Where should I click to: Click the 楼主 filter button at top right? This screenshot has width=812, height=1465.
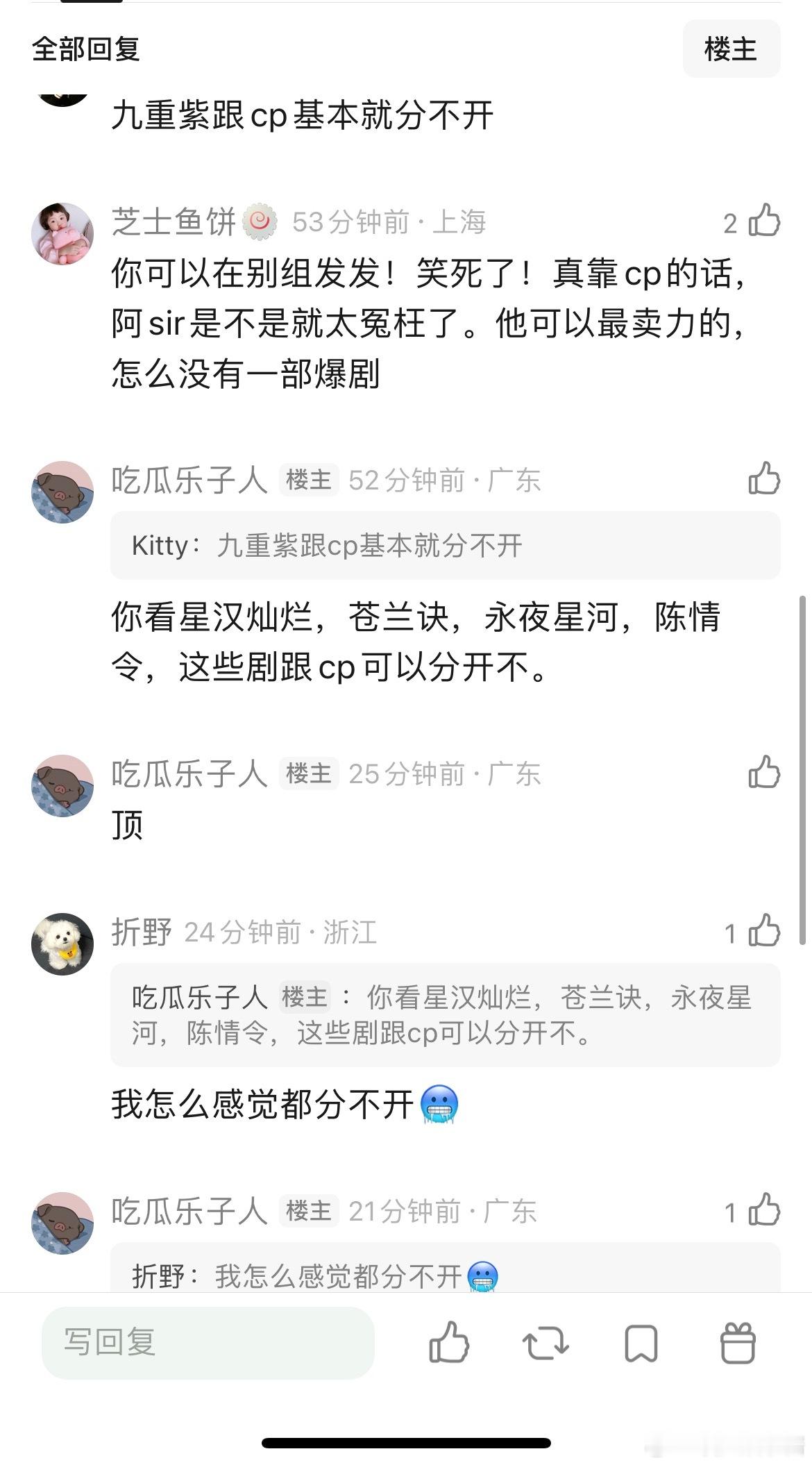click(732, 49)
